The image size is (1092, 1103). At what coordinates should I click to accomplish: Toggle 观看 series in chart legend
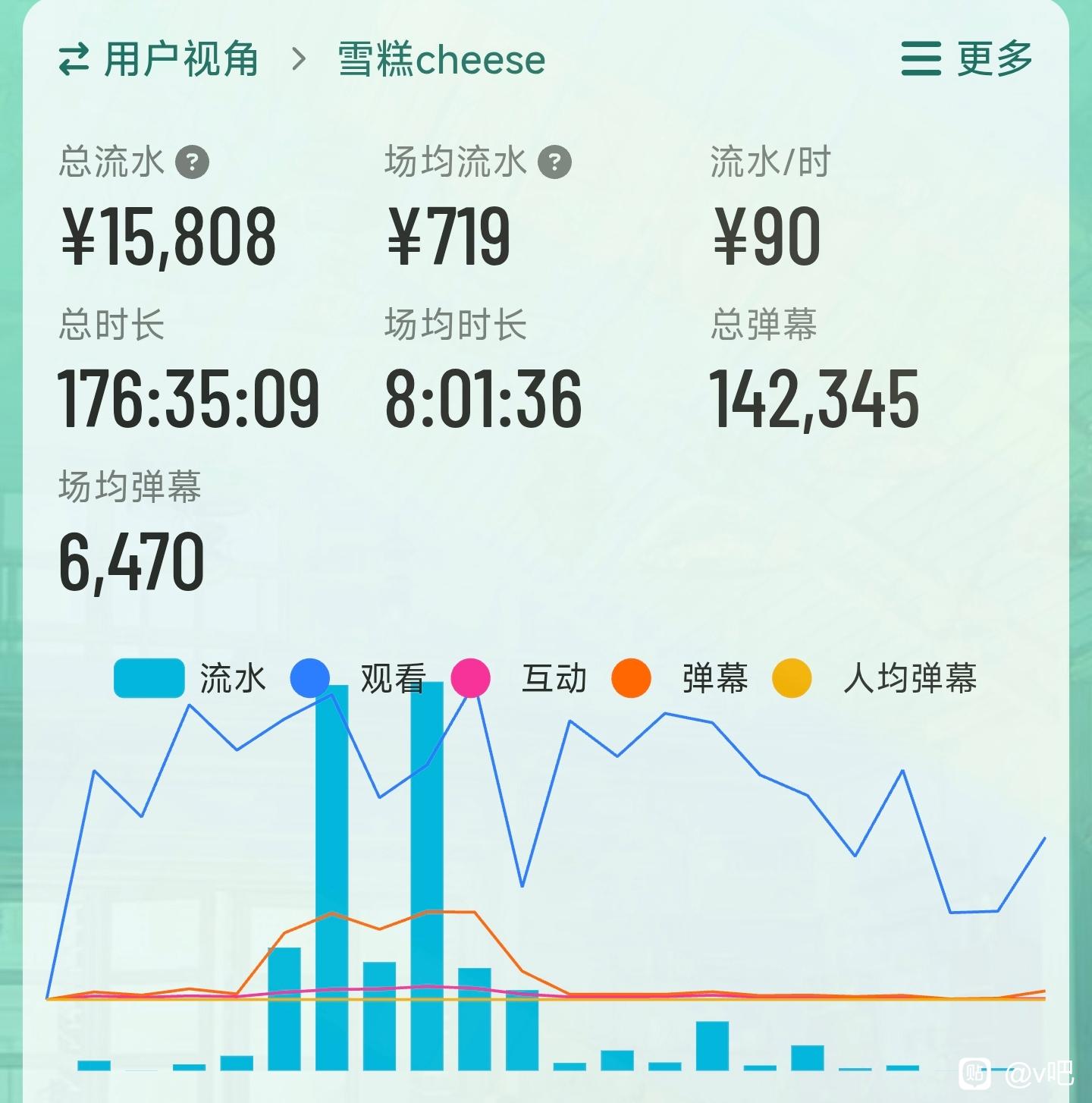(x=358, y=678)
